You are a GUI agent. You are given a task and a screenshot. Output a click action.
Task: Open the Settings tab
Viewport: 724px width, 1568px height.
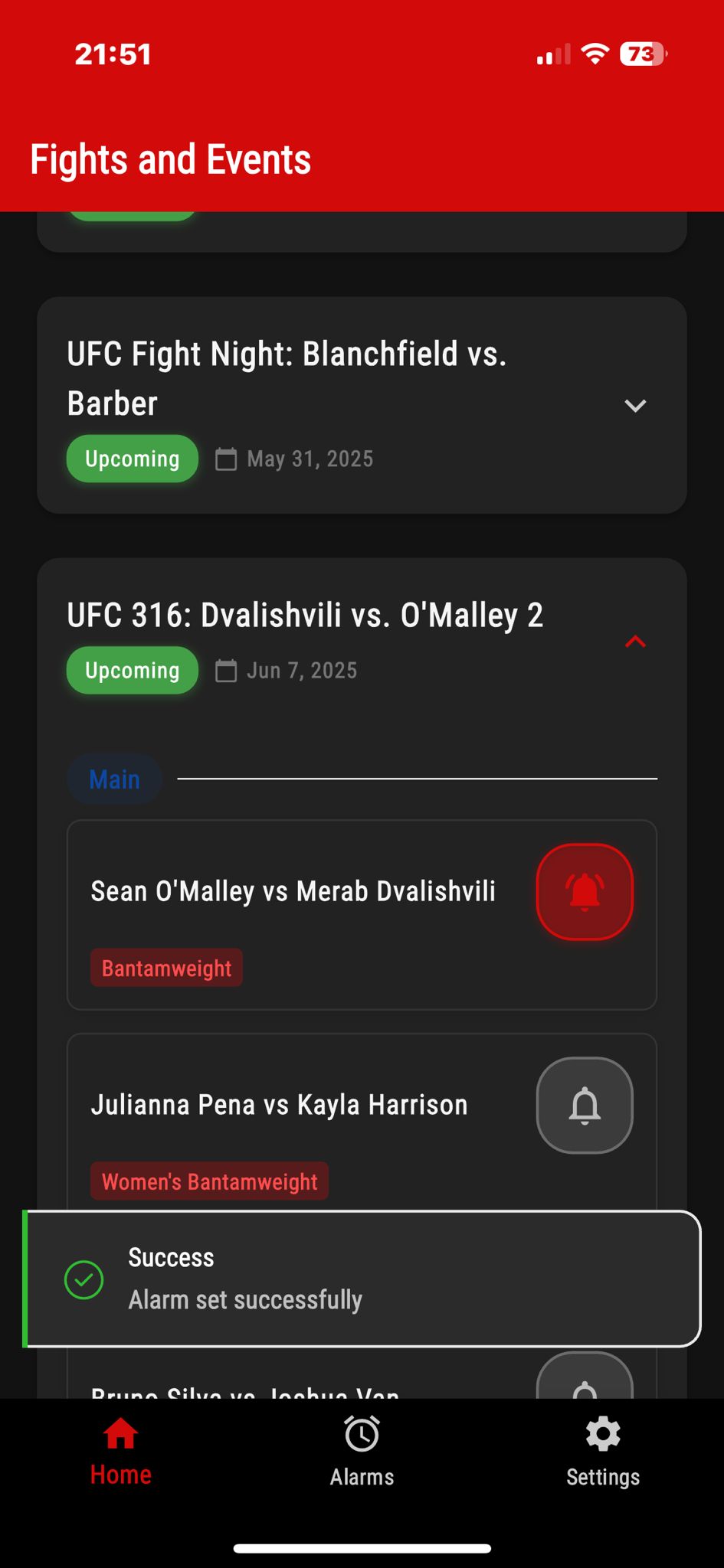603,1452
